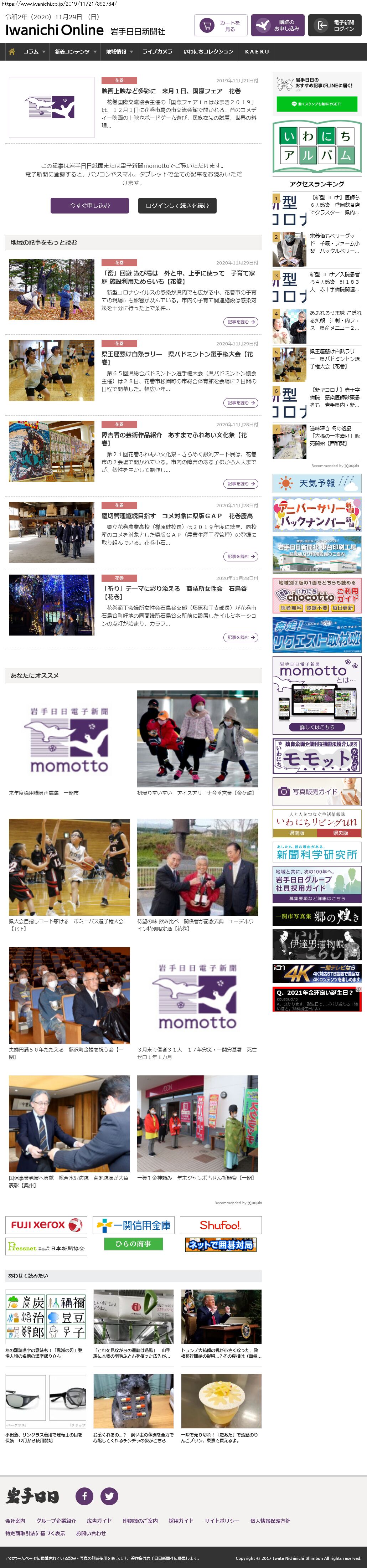
Task: Open the いわにちコレクション page
Action: [208, 52]
